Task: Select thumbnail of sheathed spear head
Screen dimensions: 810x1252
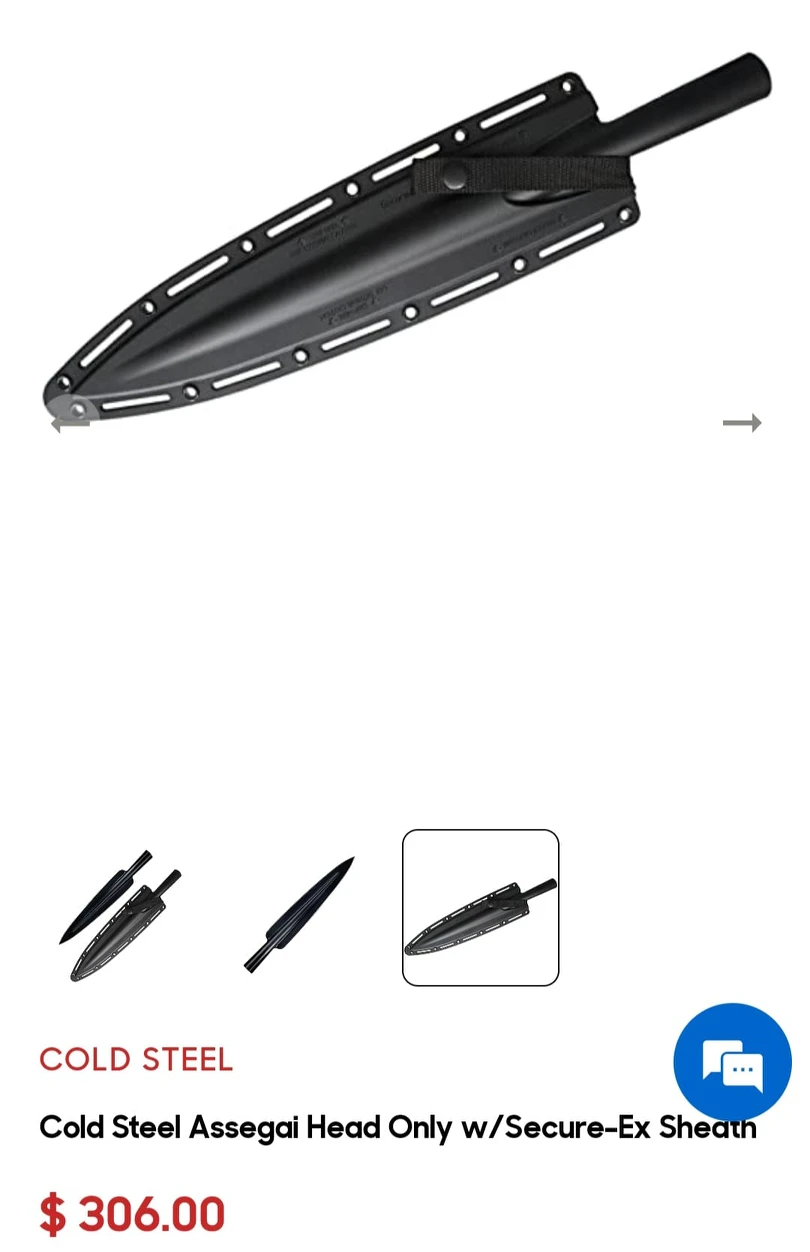Action: (480, 908)
